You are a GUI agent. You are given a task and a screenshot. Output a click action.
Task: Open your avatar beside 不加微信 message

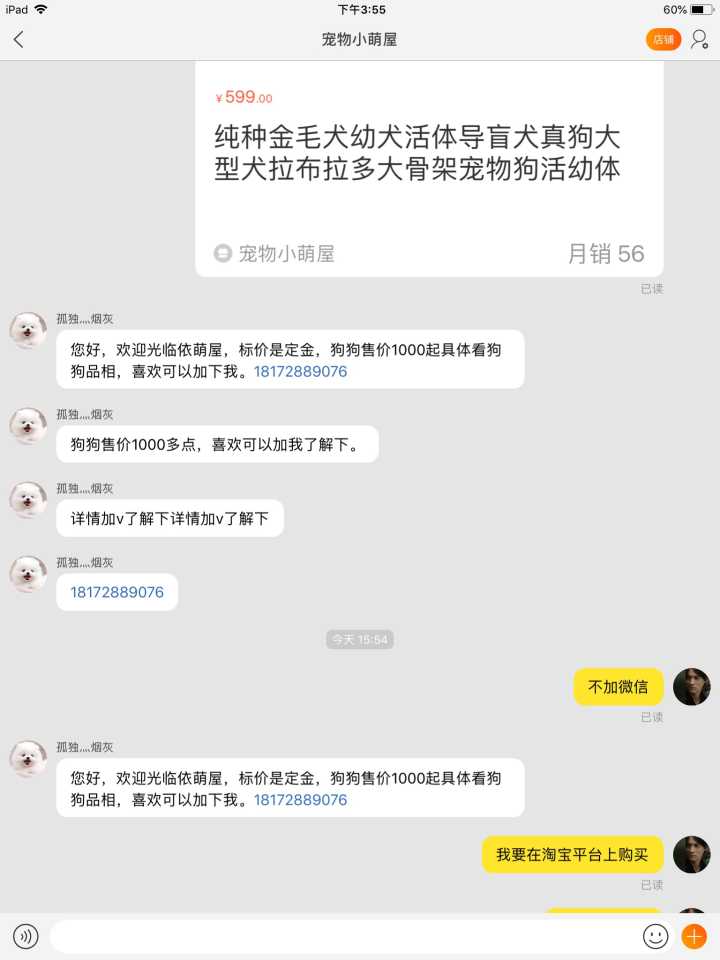point(691,687)
